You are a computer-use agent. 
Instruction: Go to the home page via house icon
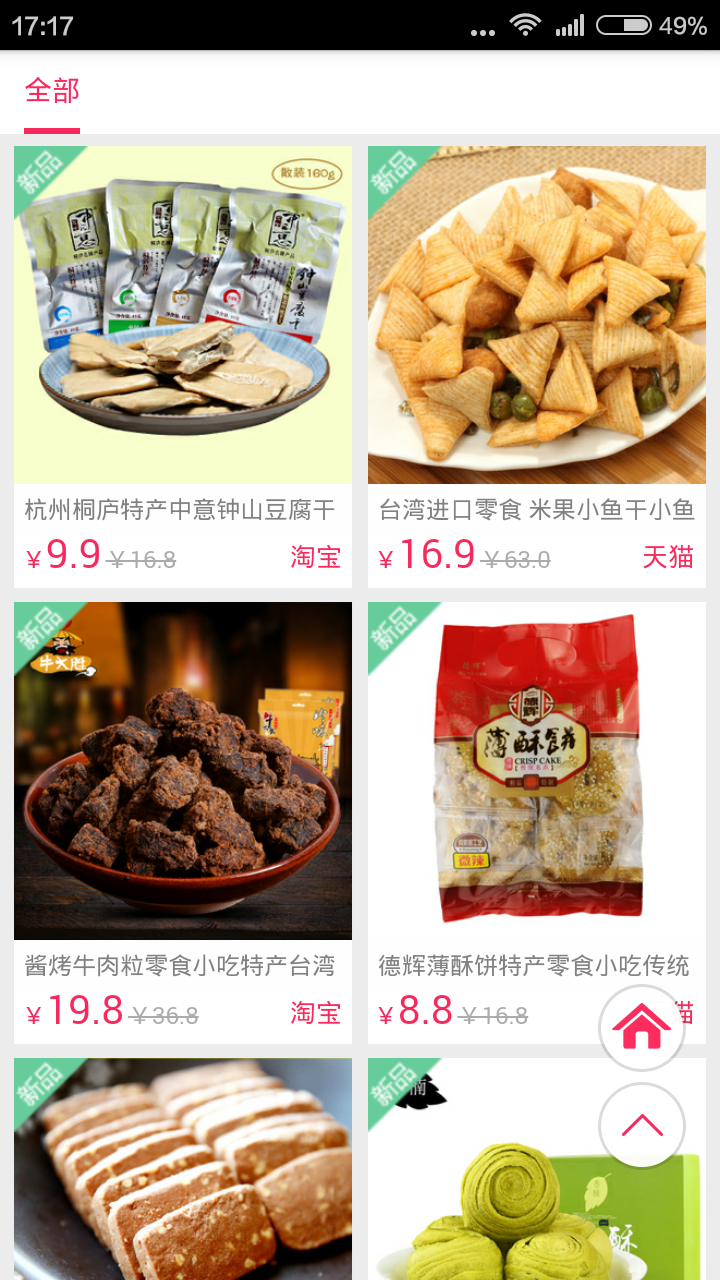click(x=641, y=1027)
